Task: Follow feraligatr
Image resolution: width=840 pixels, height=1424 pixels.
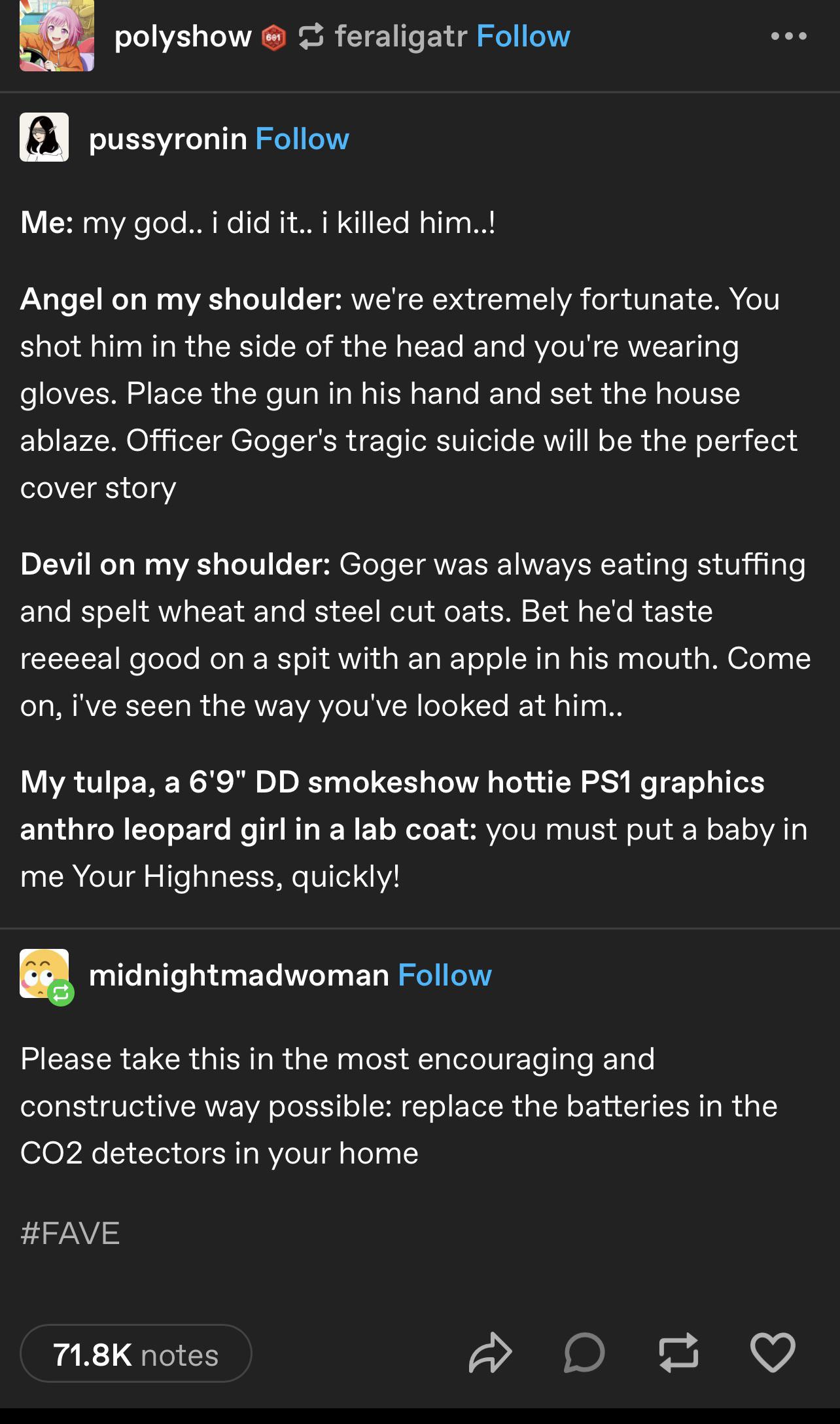Action: coord(523,36)
